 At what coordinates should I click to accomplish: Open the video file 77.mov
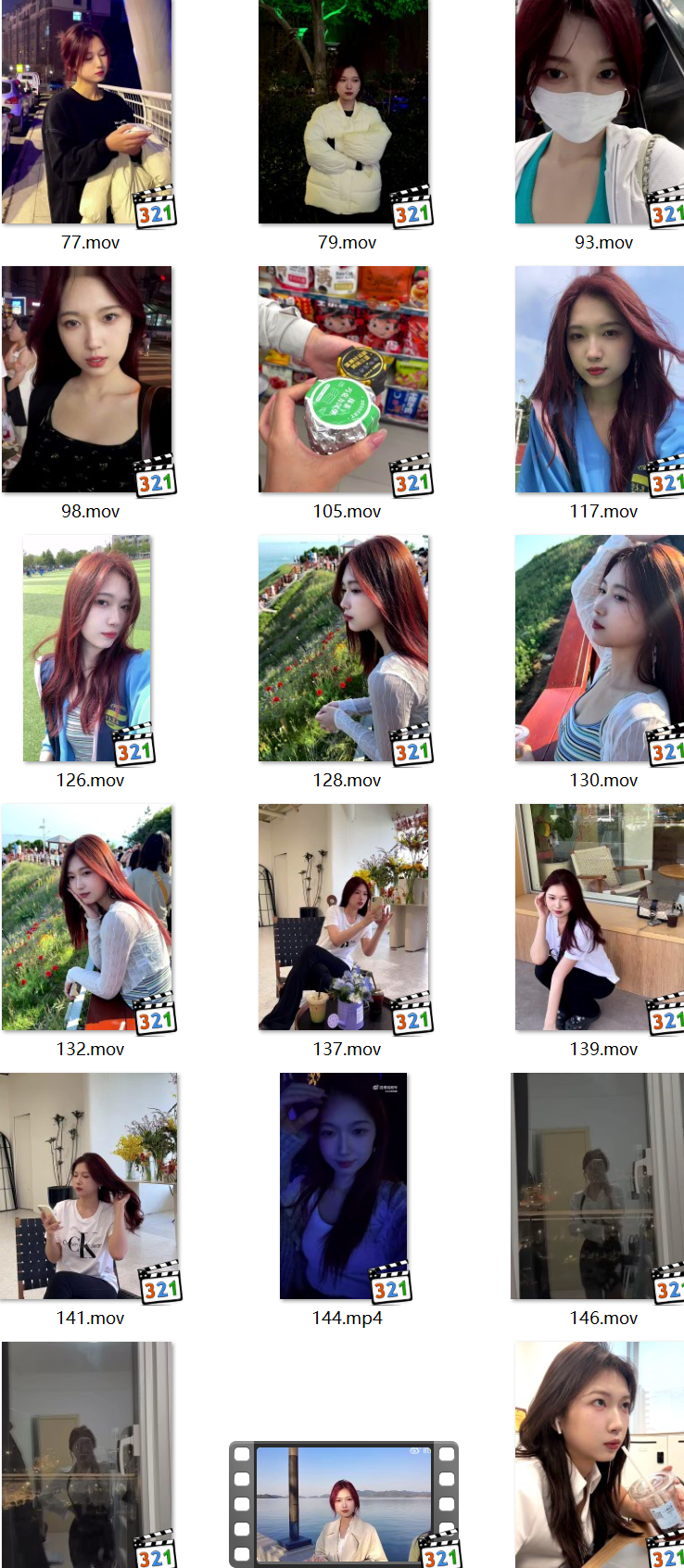86,112
